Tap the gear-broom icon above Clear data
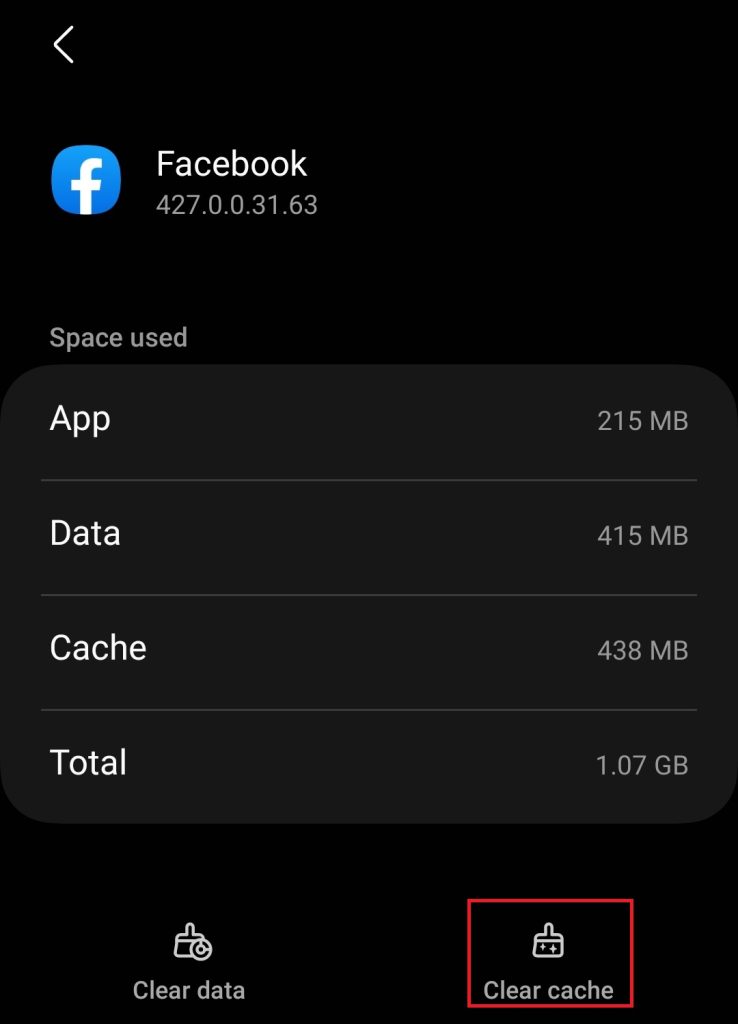The width and height of the screenshot is (738, 1024). 189,942
